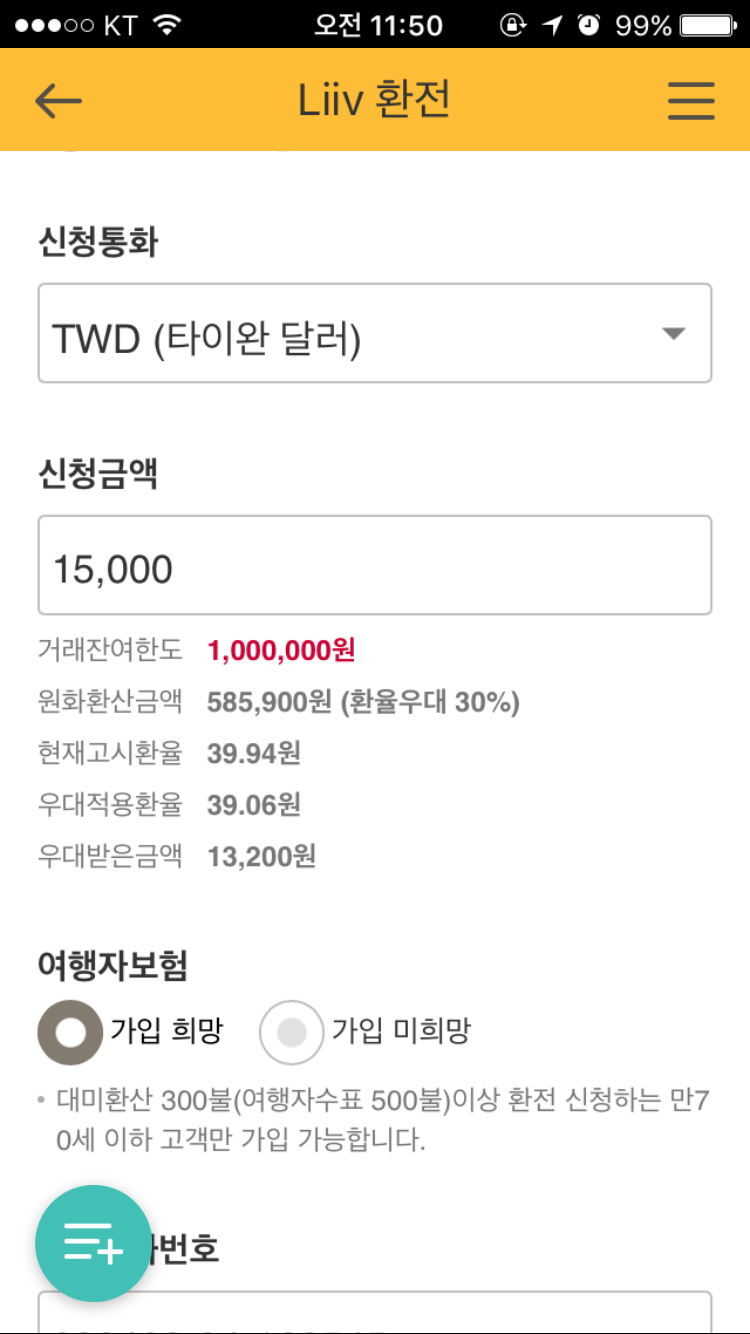Deselect the currently chosen insurance option

69,1031
